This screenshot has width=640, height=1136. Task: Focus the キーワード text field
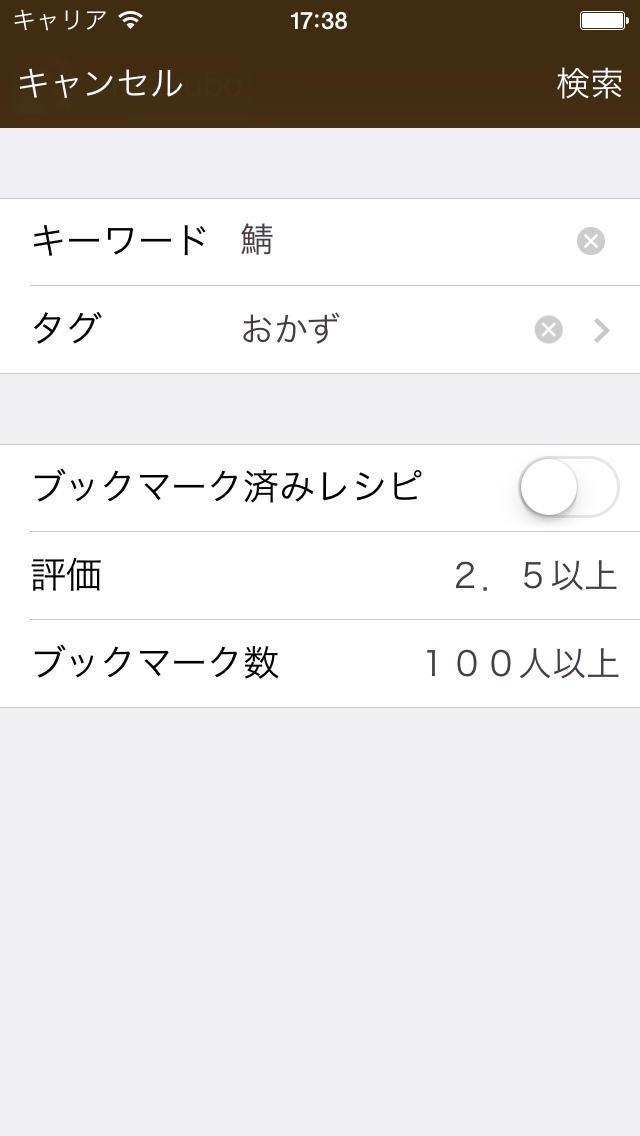pos(400,241)
